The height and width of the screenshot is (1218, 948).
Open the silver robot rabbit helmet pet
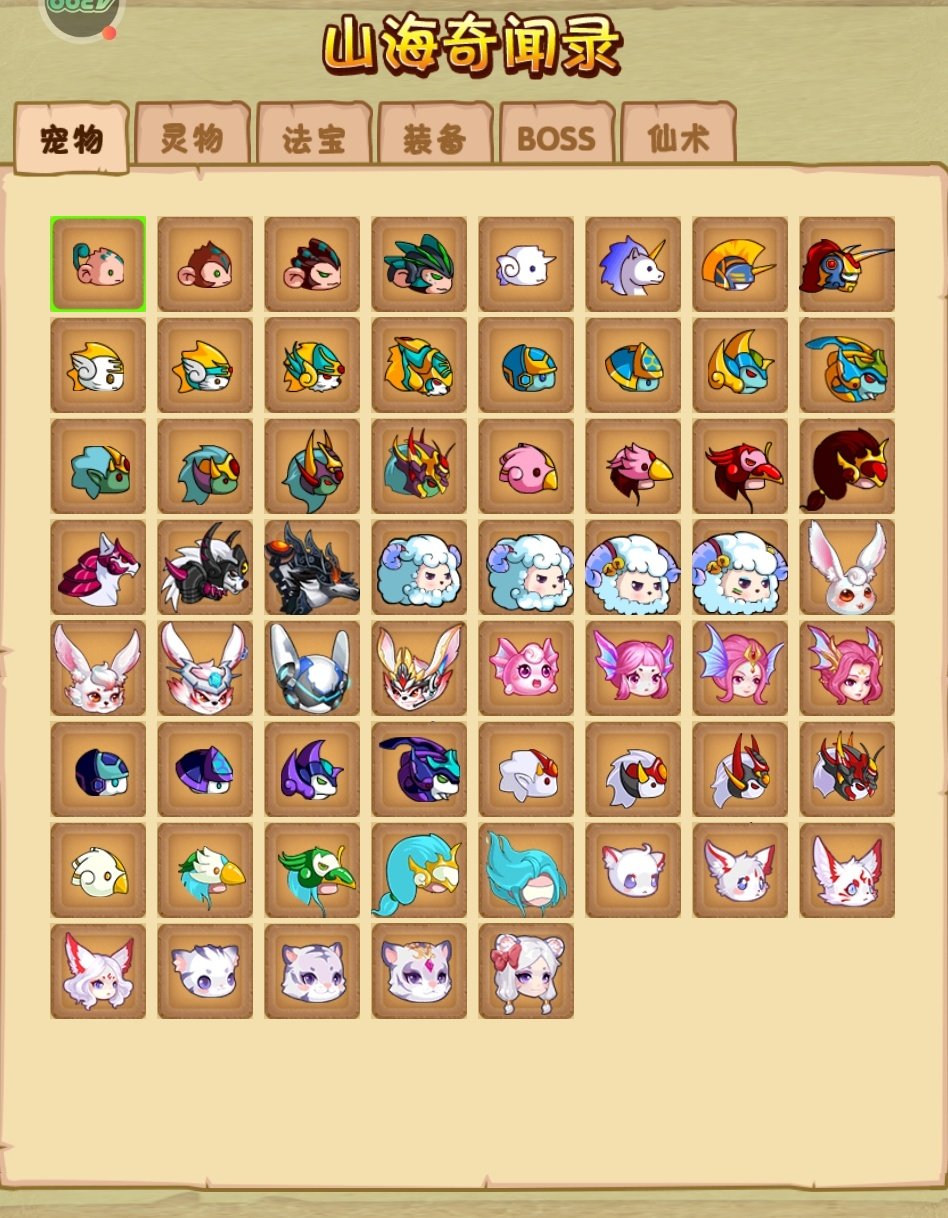tap(312, 668)
